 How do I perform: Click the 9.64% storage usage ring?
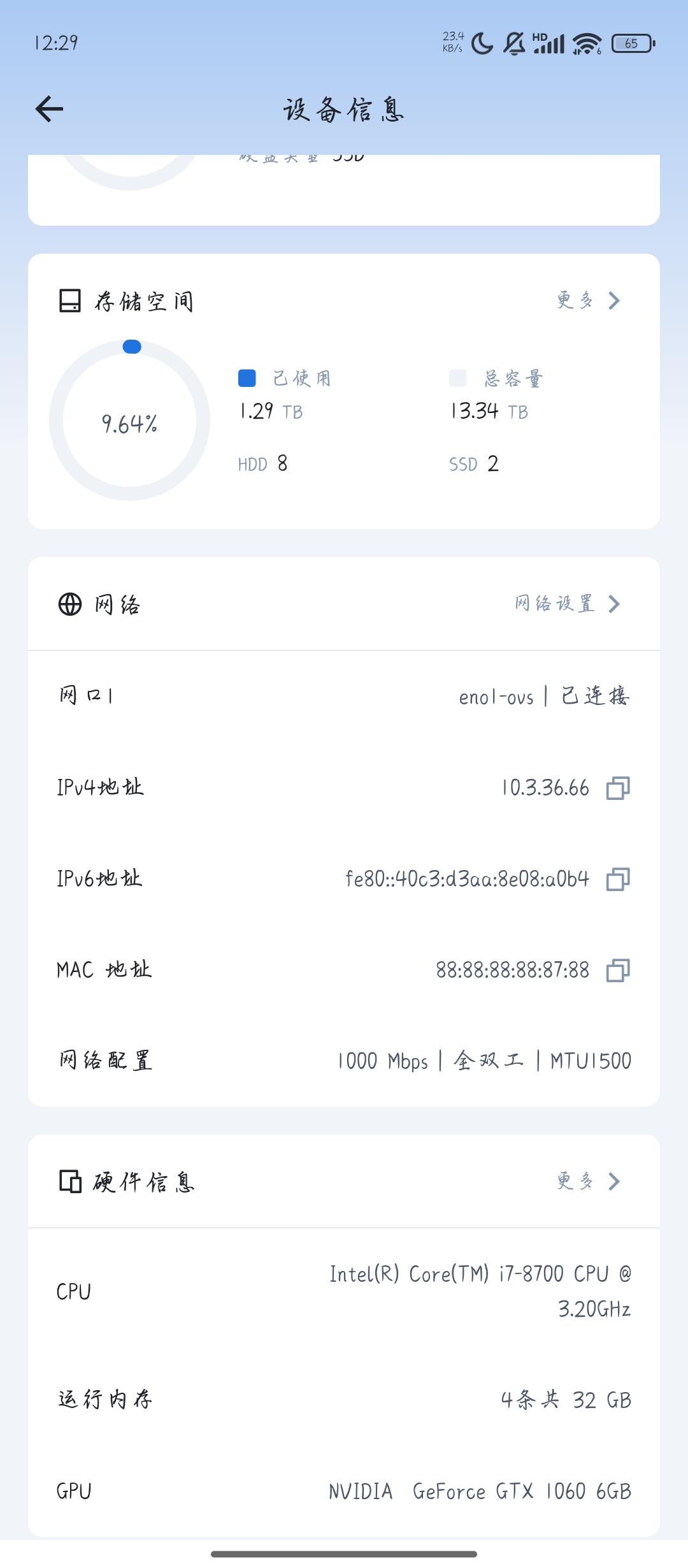130,421
